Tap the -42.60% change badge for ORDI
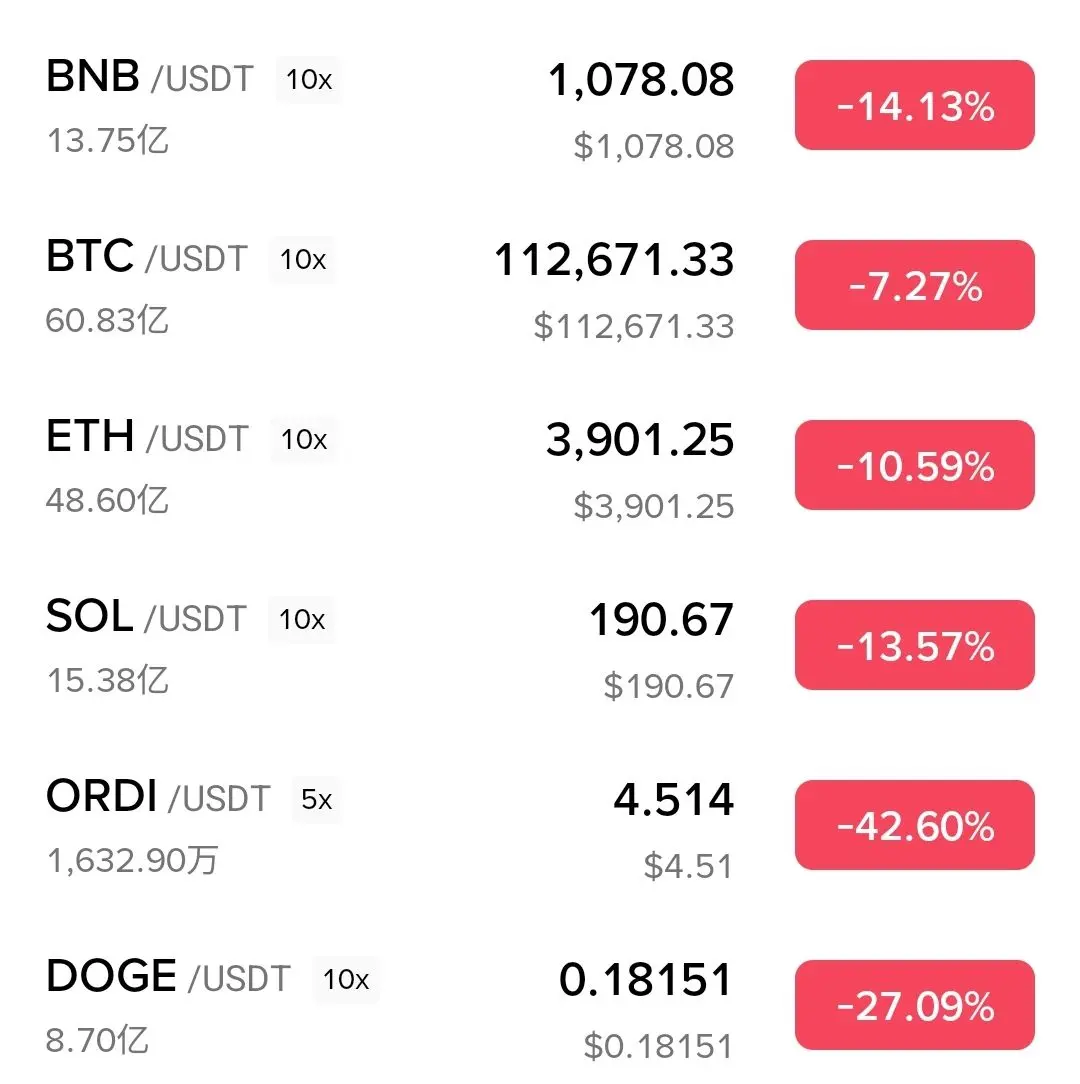Image resolution: width=1080 pixels, height=1084 pixels. pyautogui.click(x=914, y=826)
